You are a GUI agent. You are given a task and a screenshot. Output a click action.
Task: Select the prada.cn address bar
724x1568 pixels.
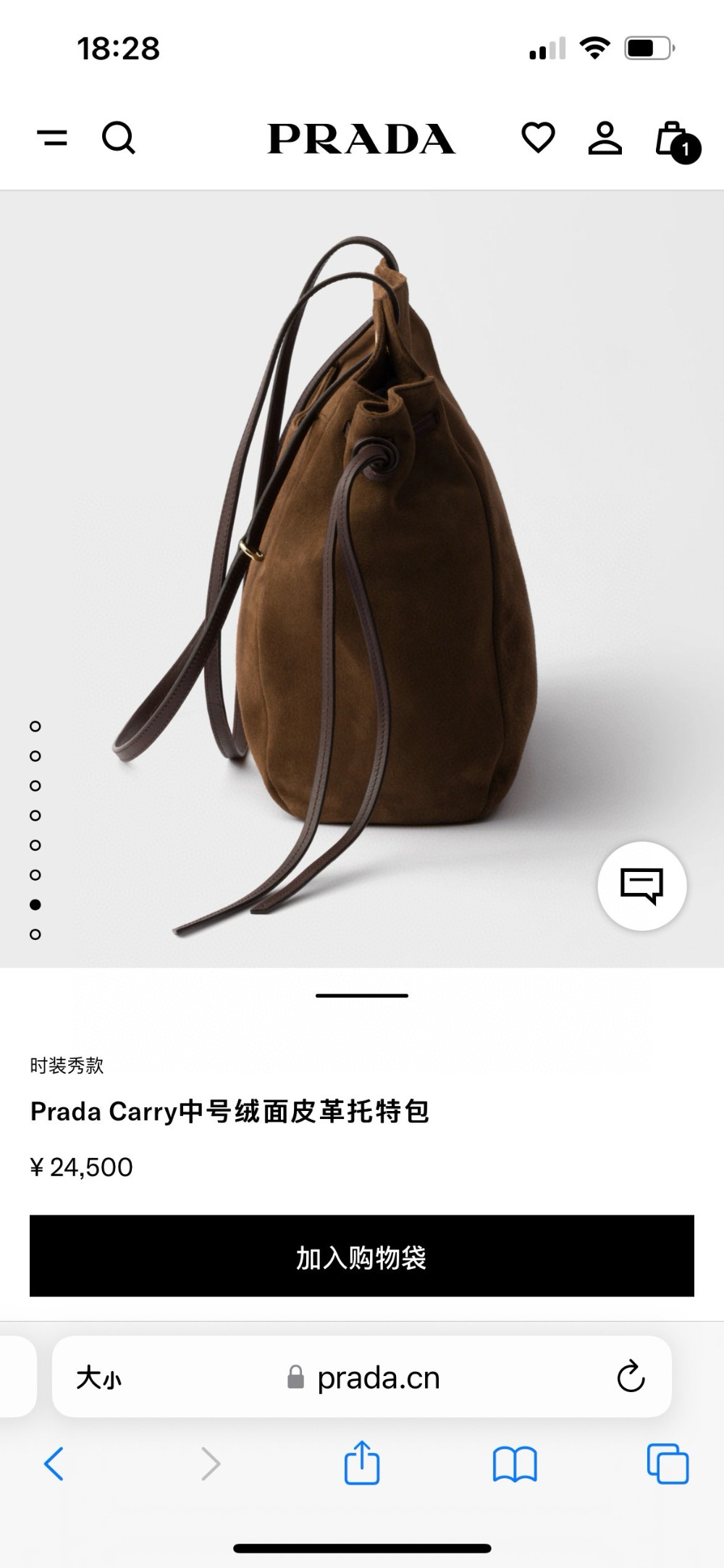376,1378
